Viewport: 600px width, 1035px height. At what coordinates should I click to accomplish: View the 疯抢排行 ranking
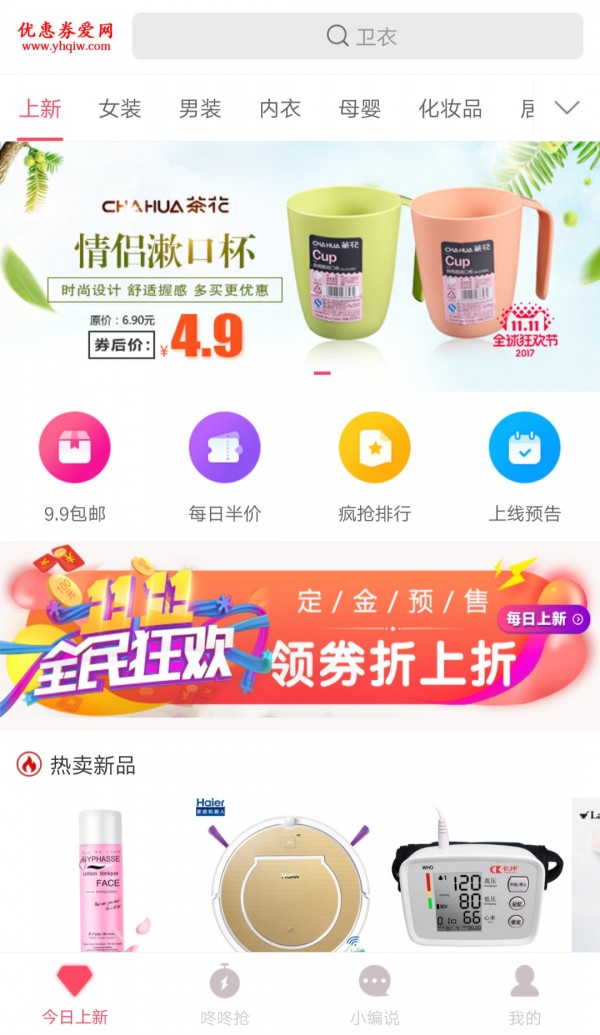point(375,466)
